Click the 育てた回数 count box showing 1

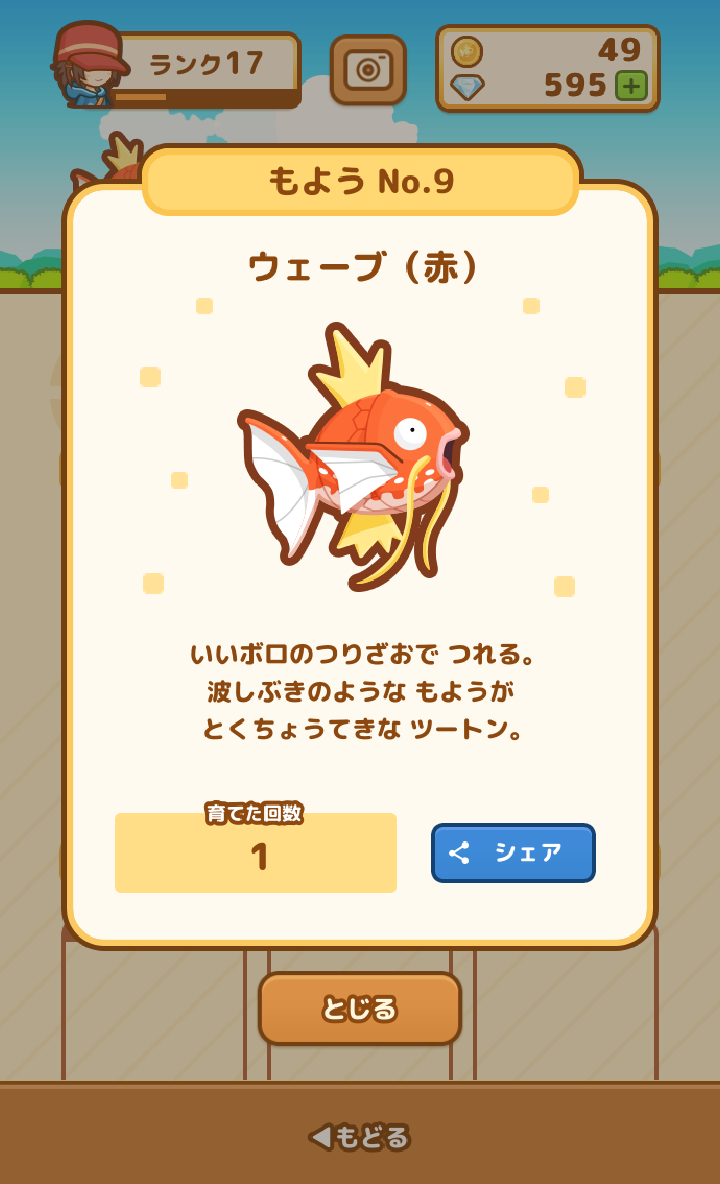255,853
